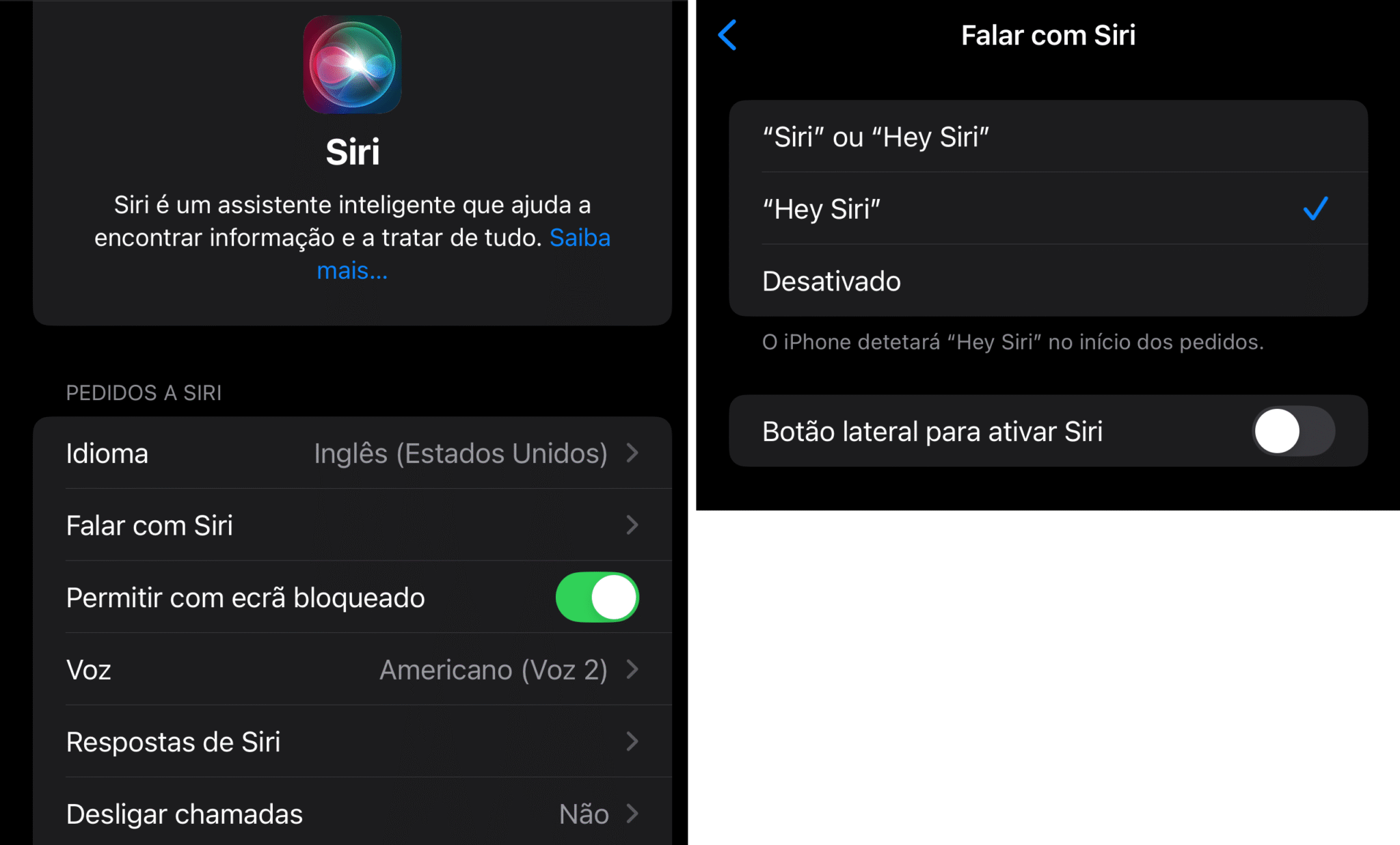Open Respostas de Siri

point(352,742)
